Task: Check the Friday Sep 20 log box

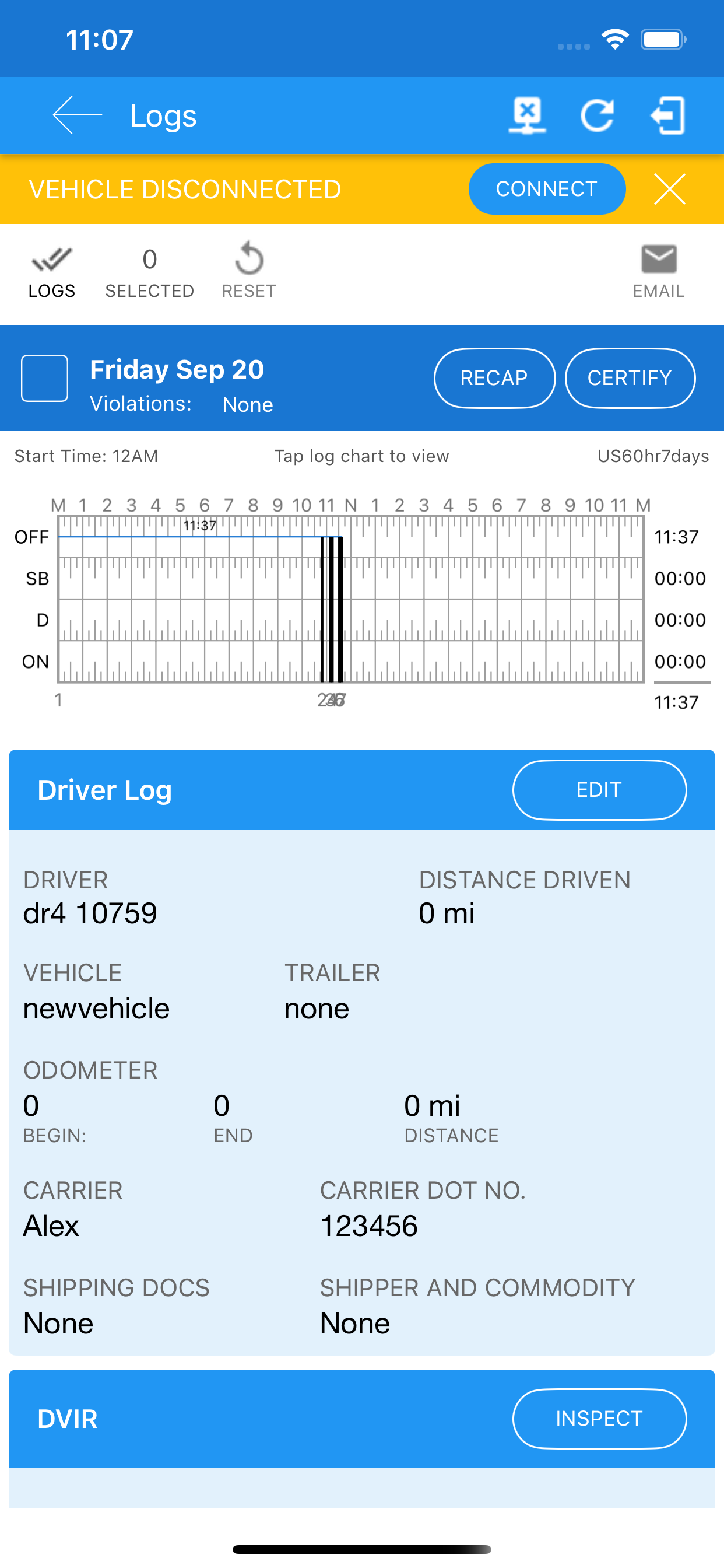Action: point(44,378)
